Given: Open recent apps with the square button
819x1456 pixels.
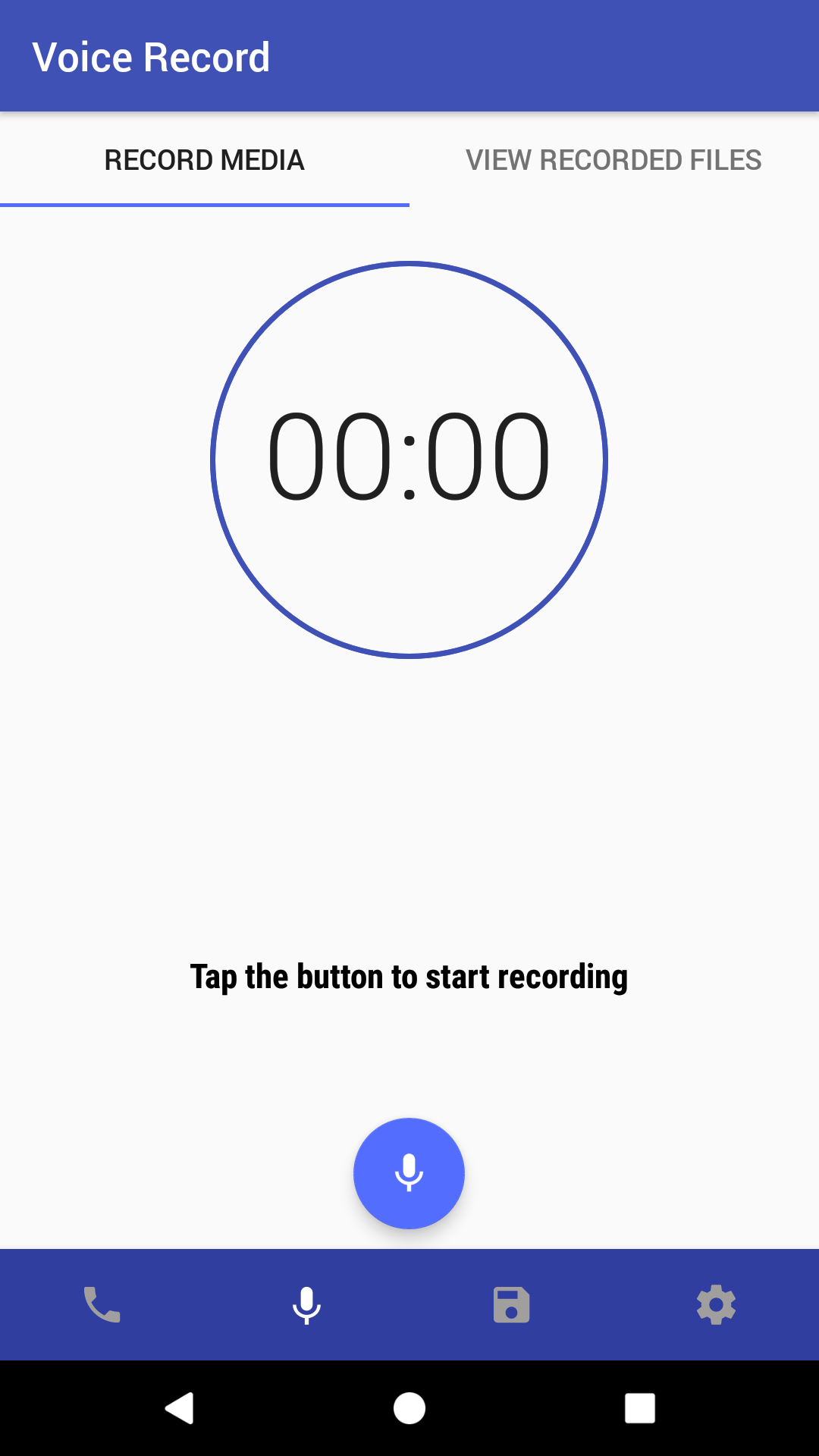Looking at the screenshot, I should click(x=639, y=1408).
